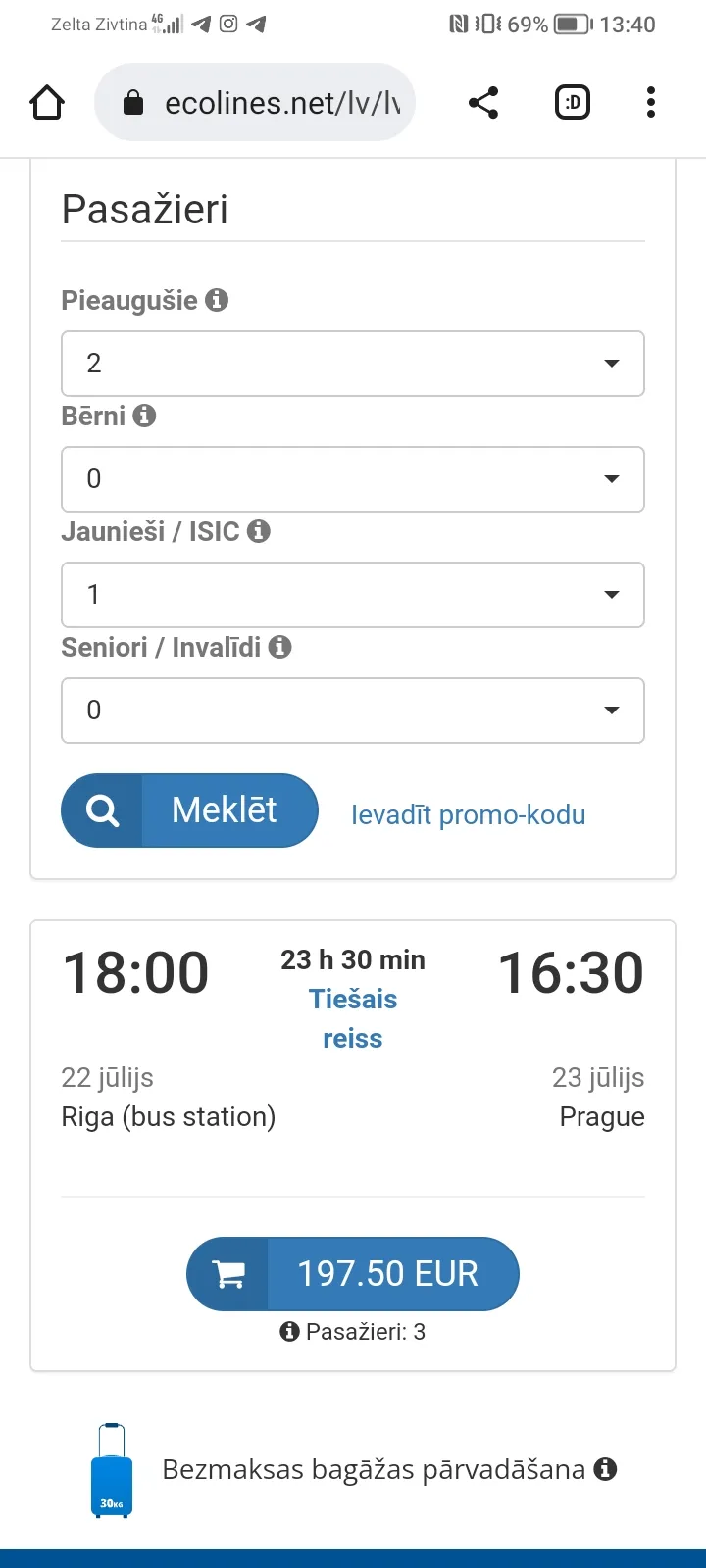The width and height of the screenshot is (706, 1568).
Task: Show info about Bērni category
Action: click(x=144, y=416)
